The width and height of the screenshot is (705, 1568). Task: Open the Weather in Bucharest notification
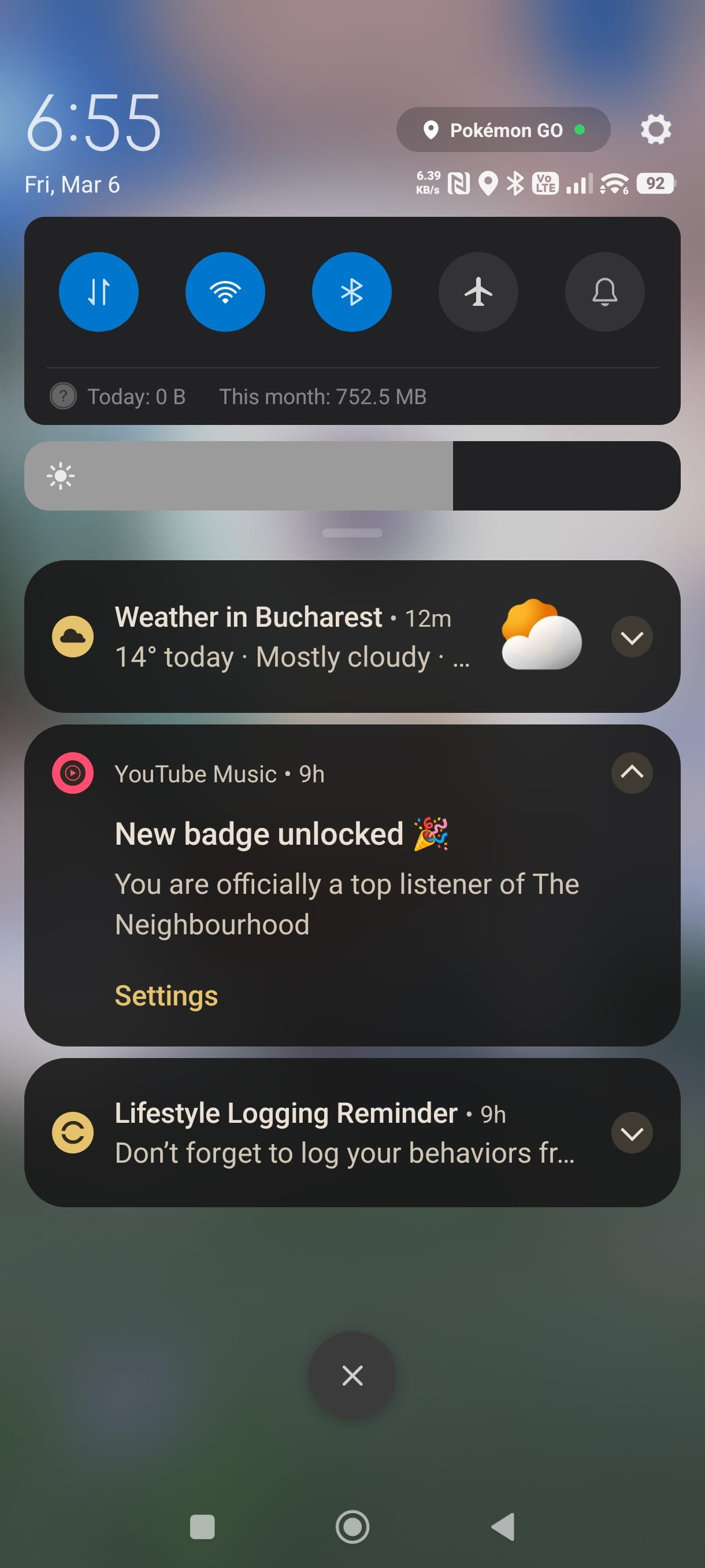[x=292, y=637]
